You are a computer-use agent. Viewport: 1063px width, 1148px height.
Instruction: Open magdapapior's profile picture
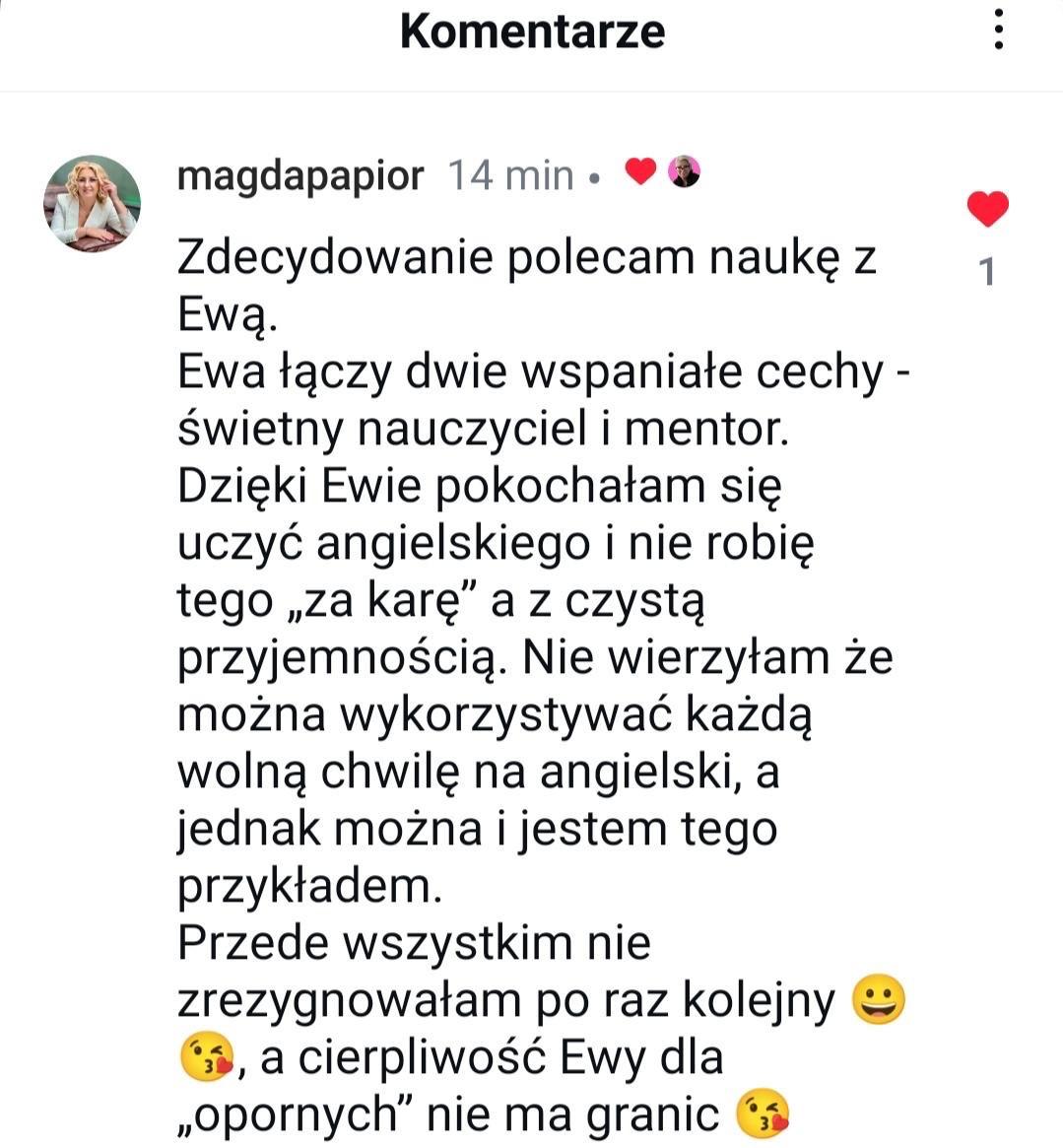click(x=92, y=204)
